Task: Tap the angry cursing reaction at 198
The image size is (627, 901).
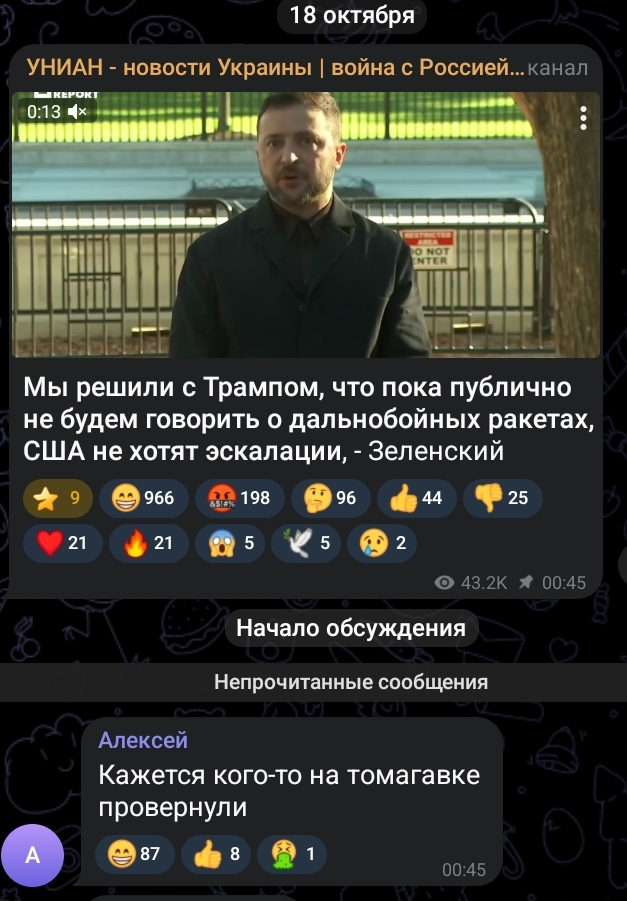Action: coord(239,498)
